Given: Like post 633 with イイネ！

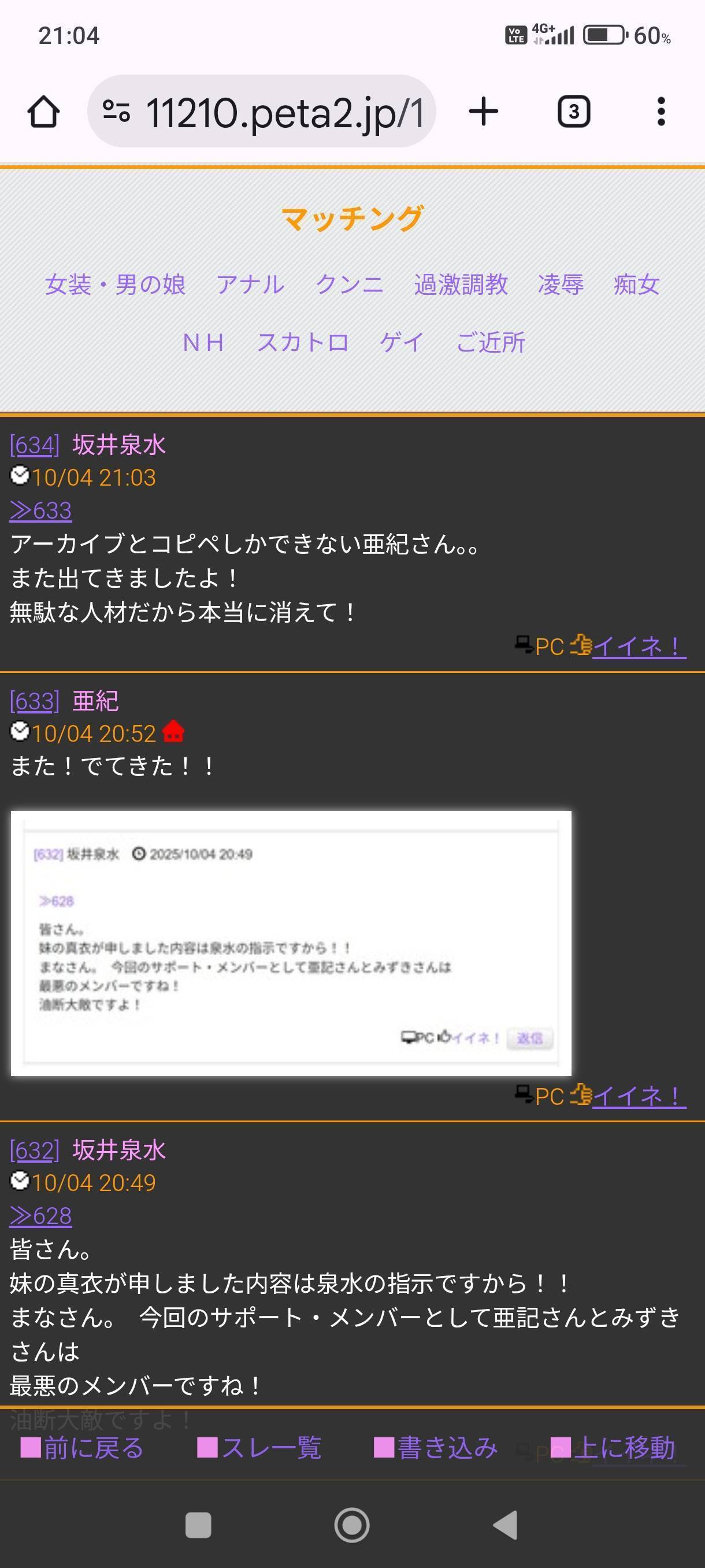Looking at the screenshot, I should coord(639,1096).
